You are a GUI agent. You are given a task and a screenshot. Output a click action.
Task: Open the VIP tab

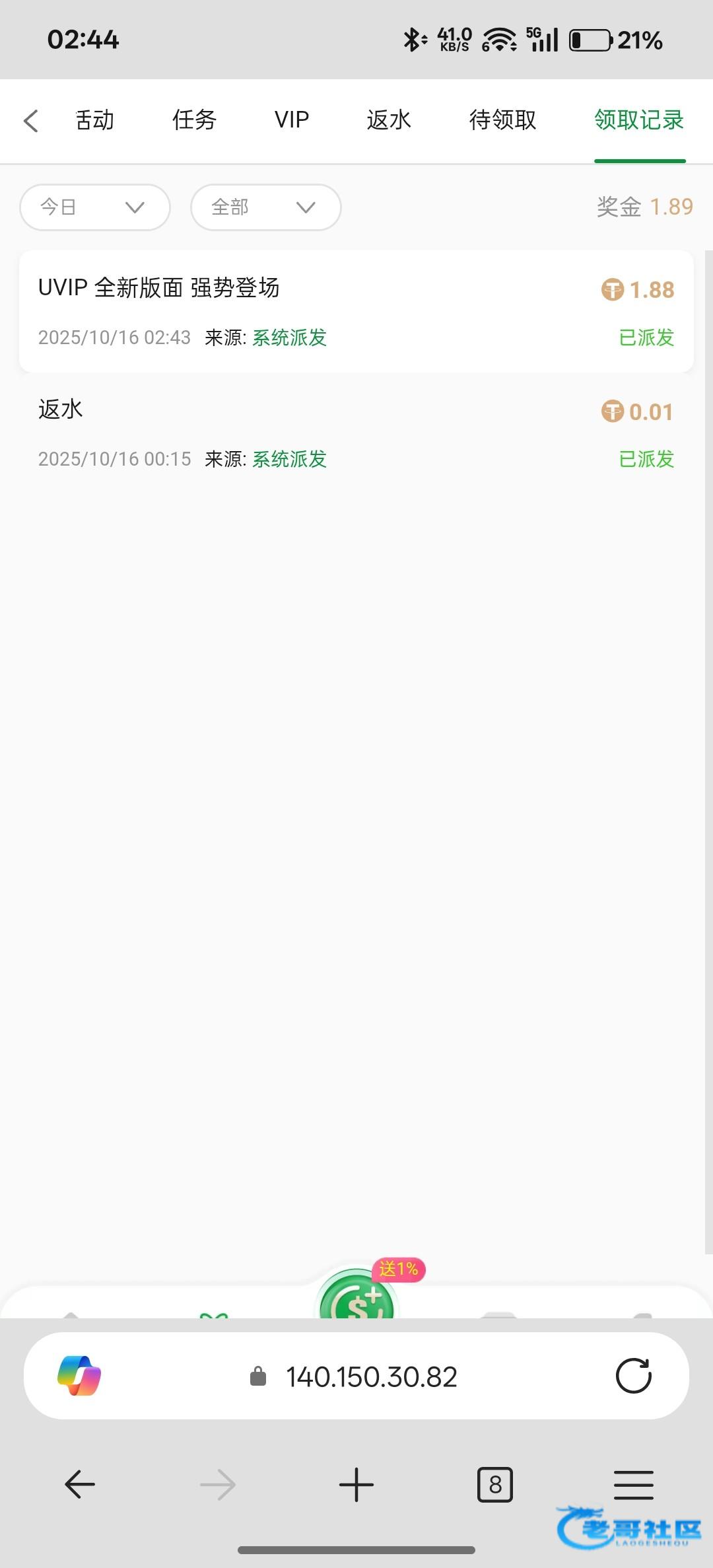click(x=291, y=120)
